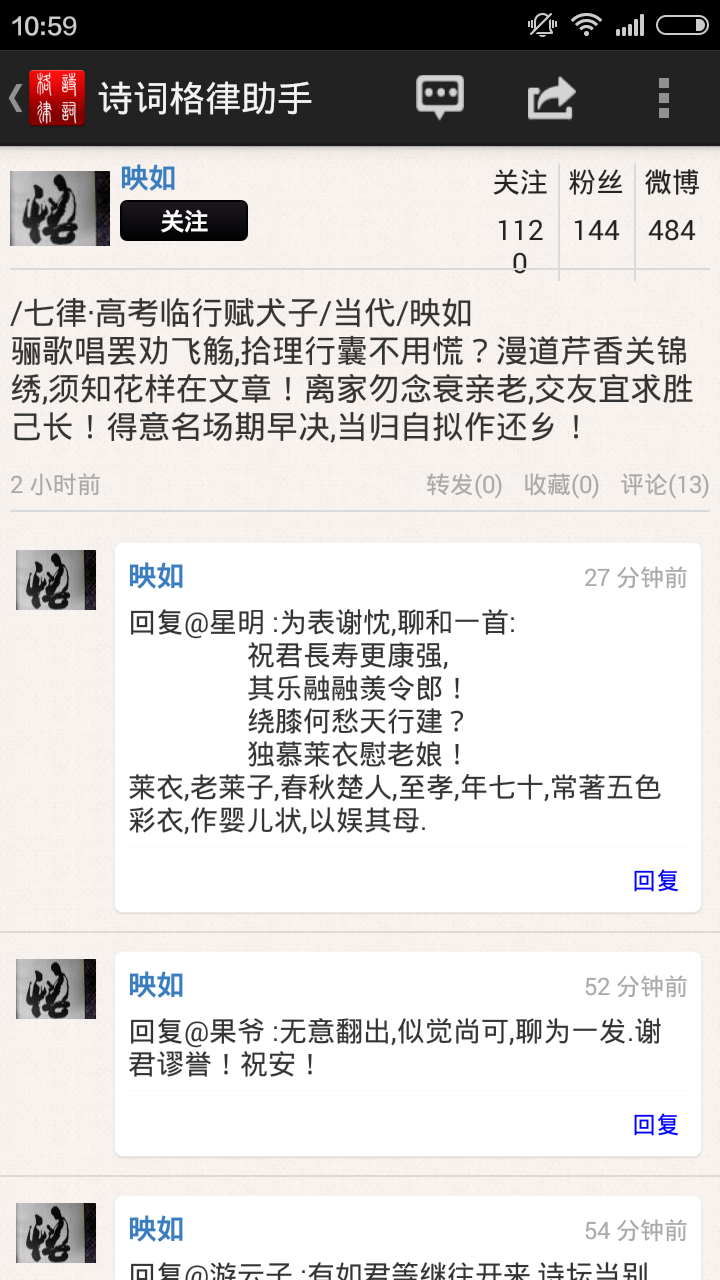Image resolution: width=720 pixels, height=1280 pixels.
Task: View 微博 484 posts list
Action: click(x=672, y=210)
